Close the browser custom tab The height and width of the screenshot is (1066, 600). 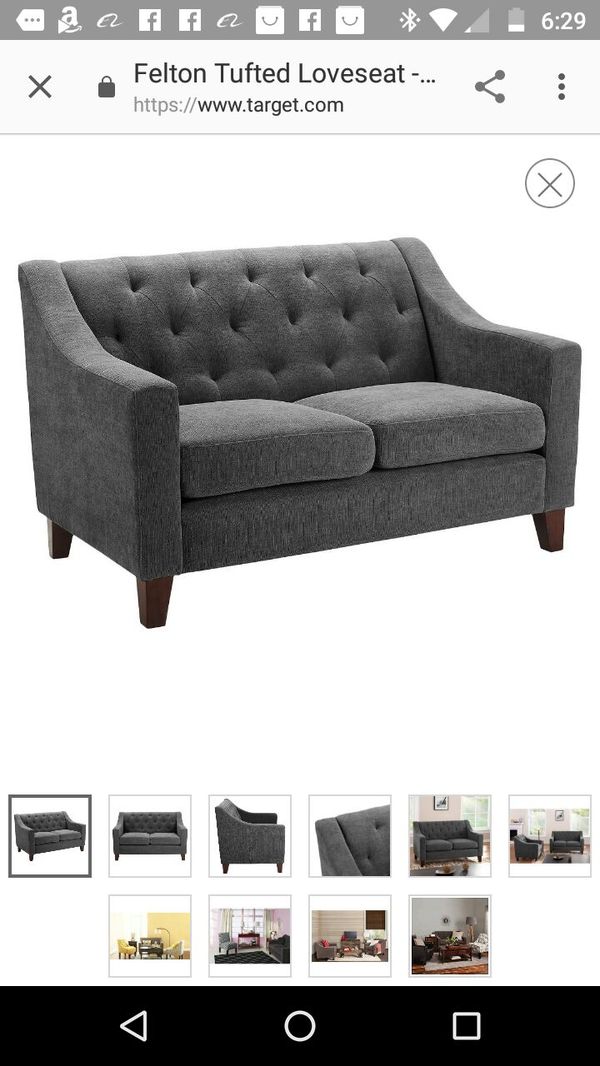click(x=40, y=87)
